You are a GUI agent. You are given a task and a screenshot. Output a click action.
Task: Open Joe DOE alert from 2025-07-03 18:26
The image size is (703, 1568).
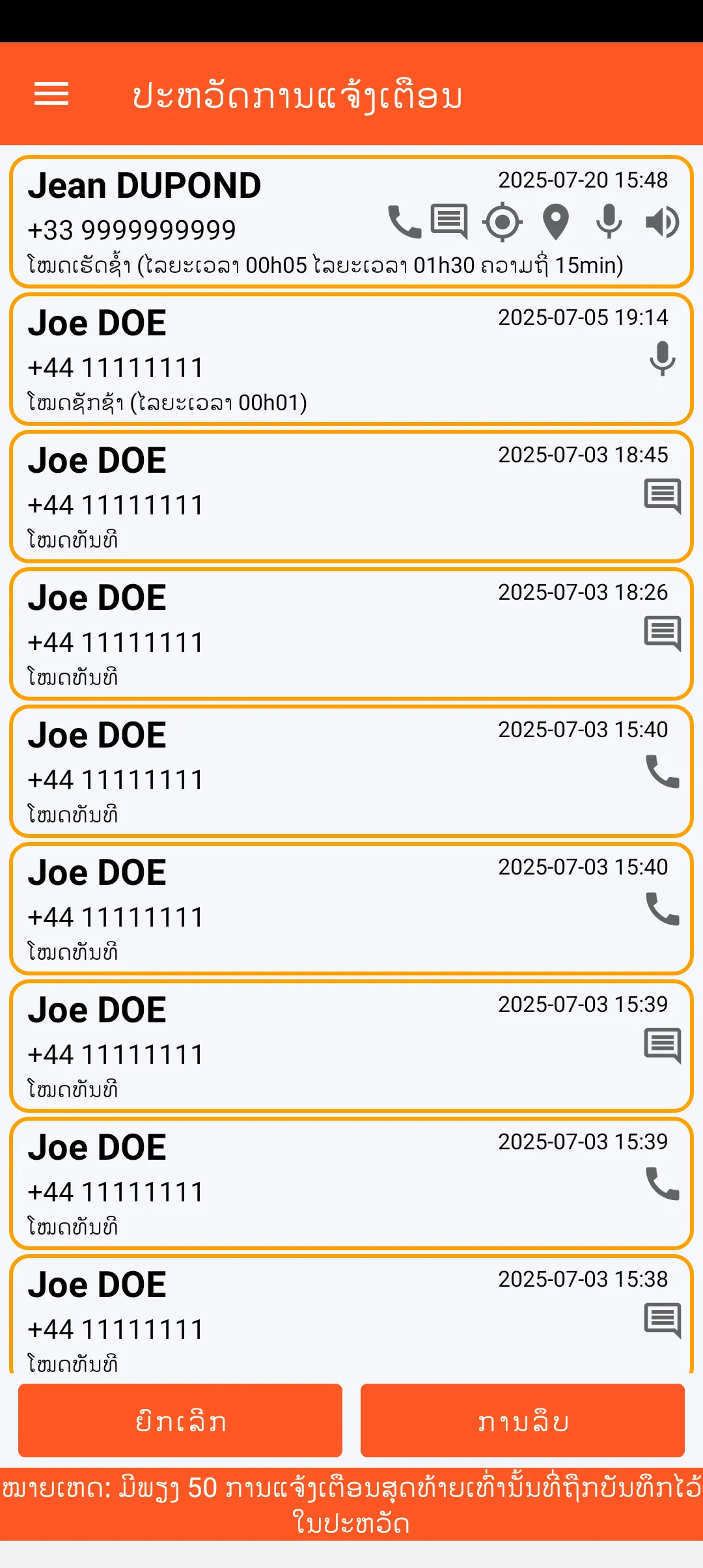[351, 634]
